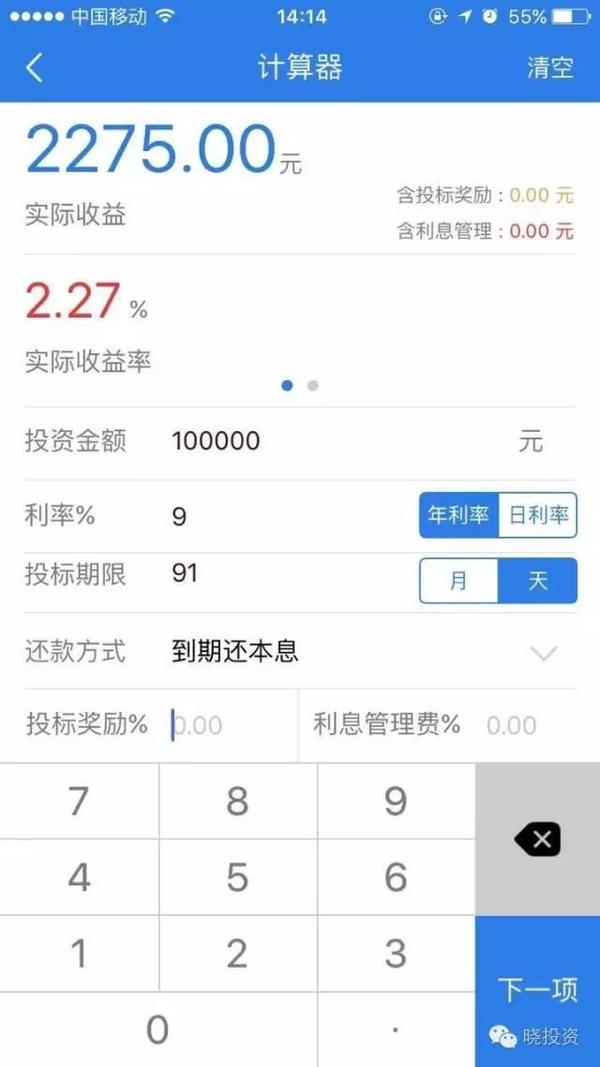600x1067 pixels.
Task: Switch term unit to 月
Action: click(458, 580)
